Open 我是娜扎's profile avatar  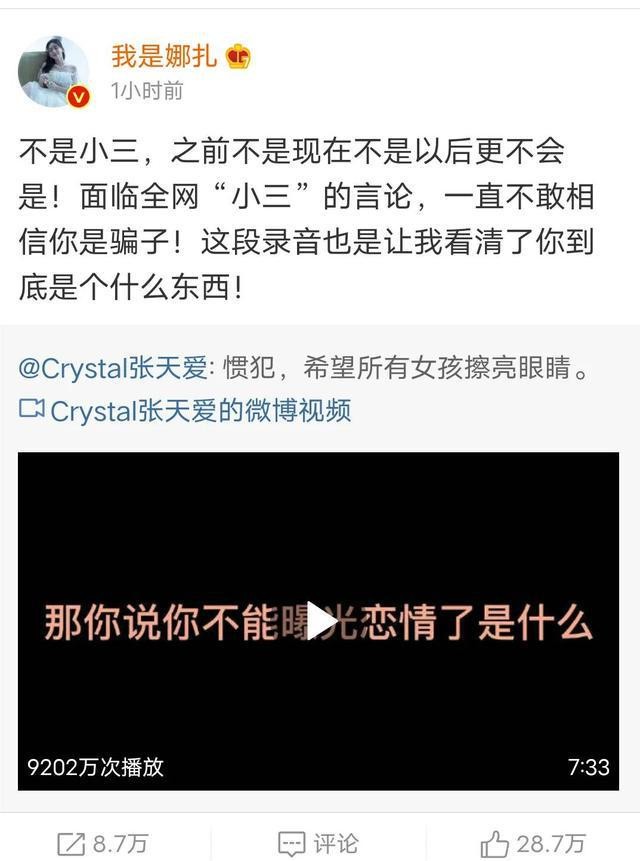[x=54, y=73]
